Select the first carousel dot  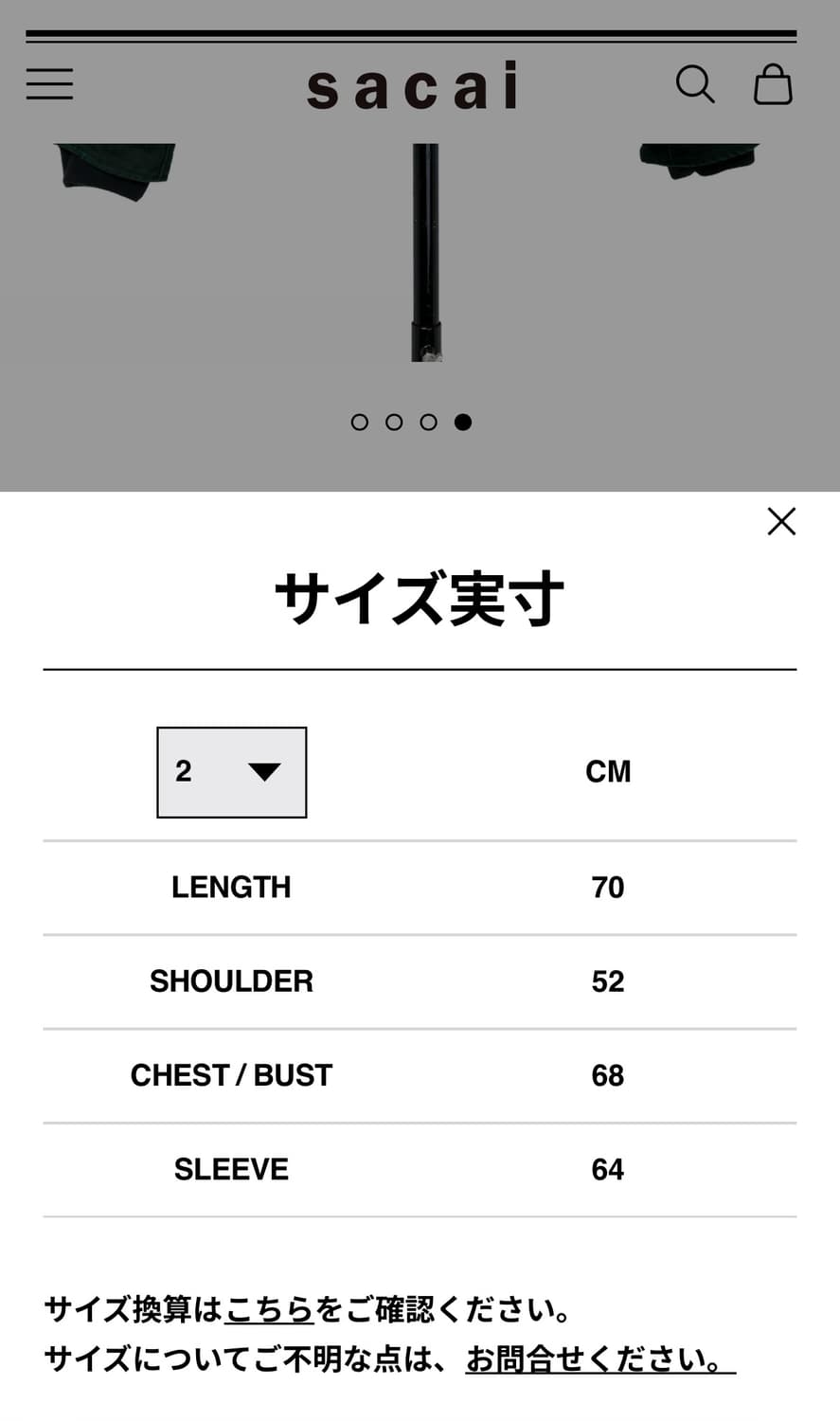360,423
